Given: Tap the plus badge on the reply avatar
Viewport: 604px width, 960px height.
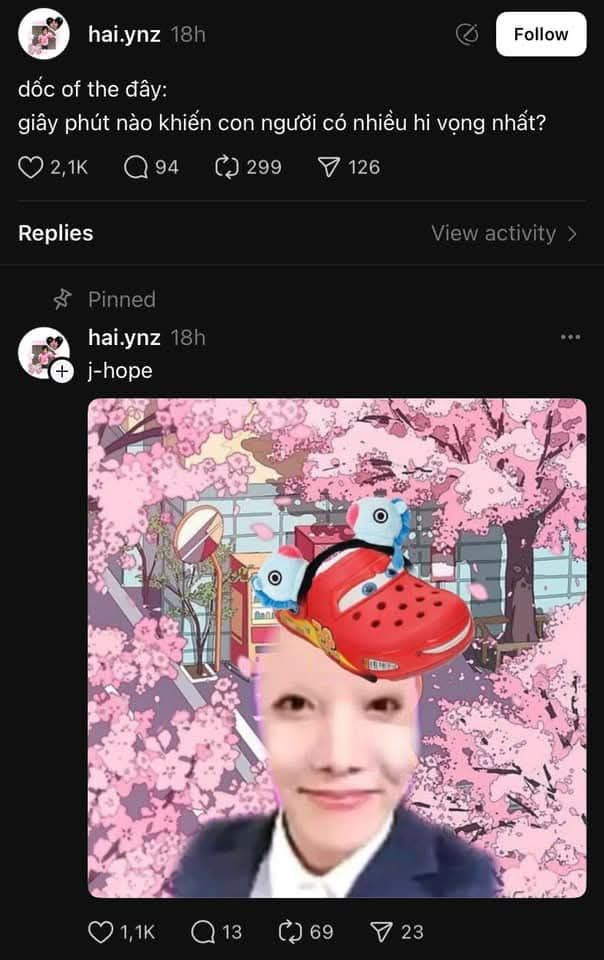Looking at the screenshot, I should pos(62,371).
